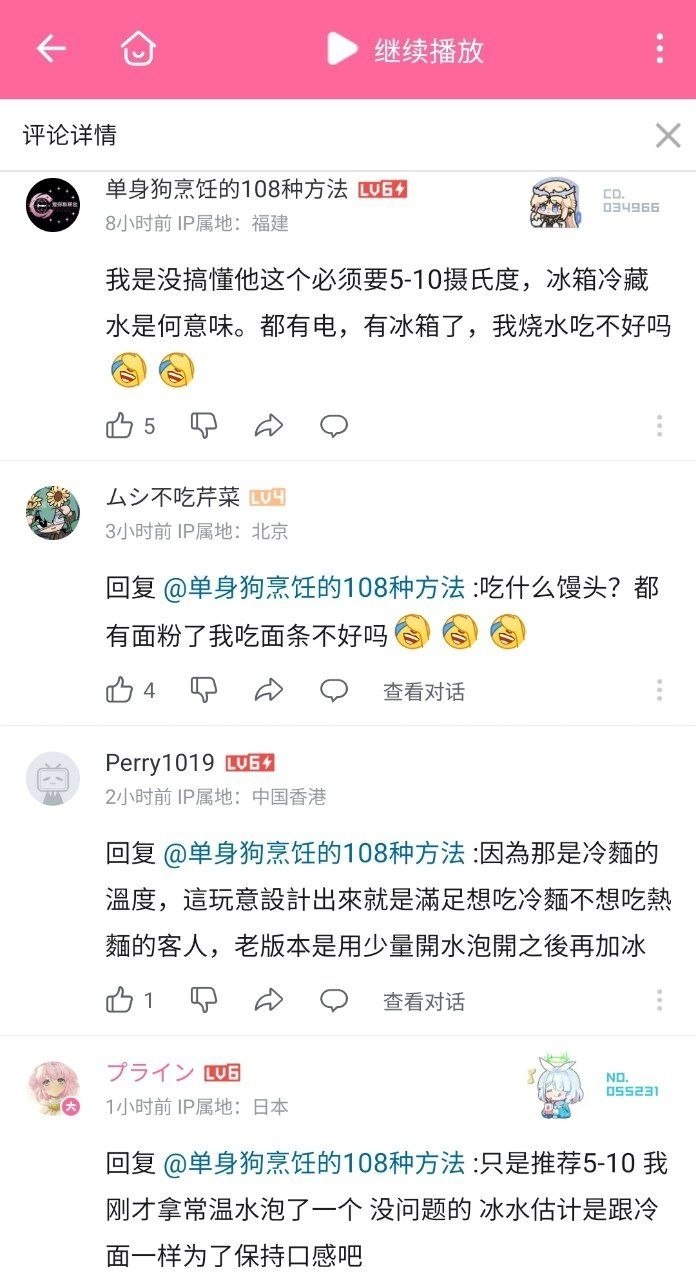Viewport: 696px width, 1280px height.
Task: Open the @单身狗烹饪的108种方法 mention in プライン's reply
Action: point(314,1163)
